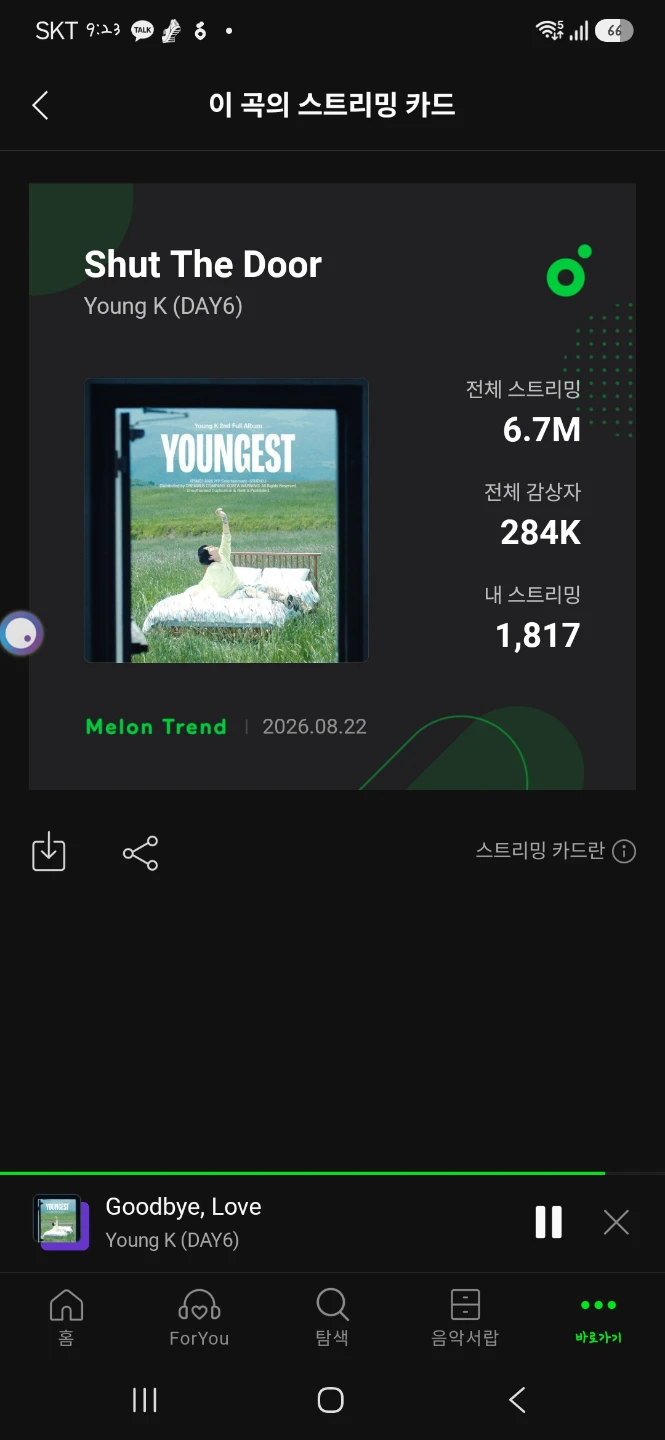Switch to the 음악서랍 tab
The width and height of the screenshot is (665, 1440).
click(x=465, y=1317)
